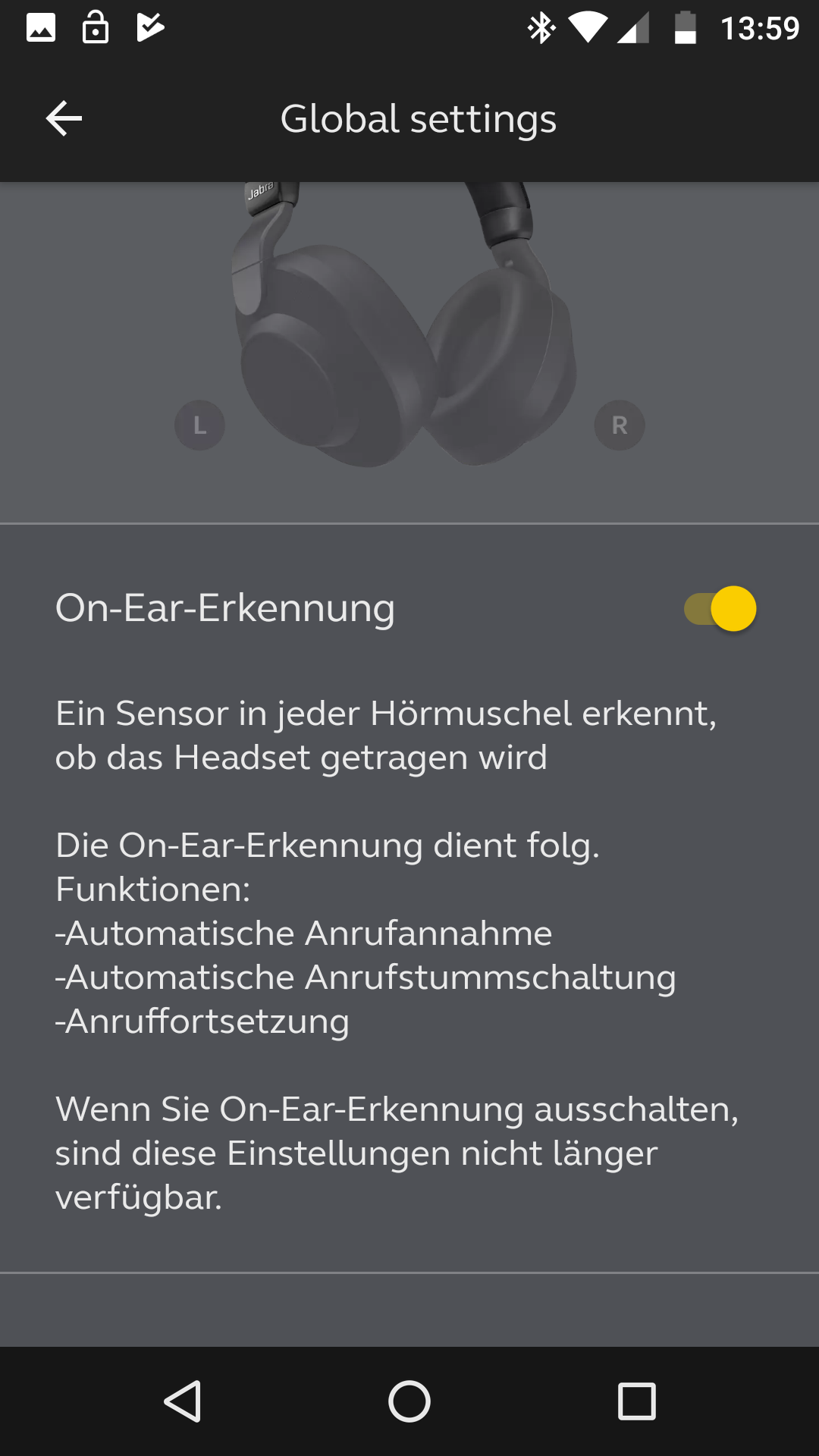819x1456 pixels.
Task: Tap the system home button
Action: tap(409, 1401)
